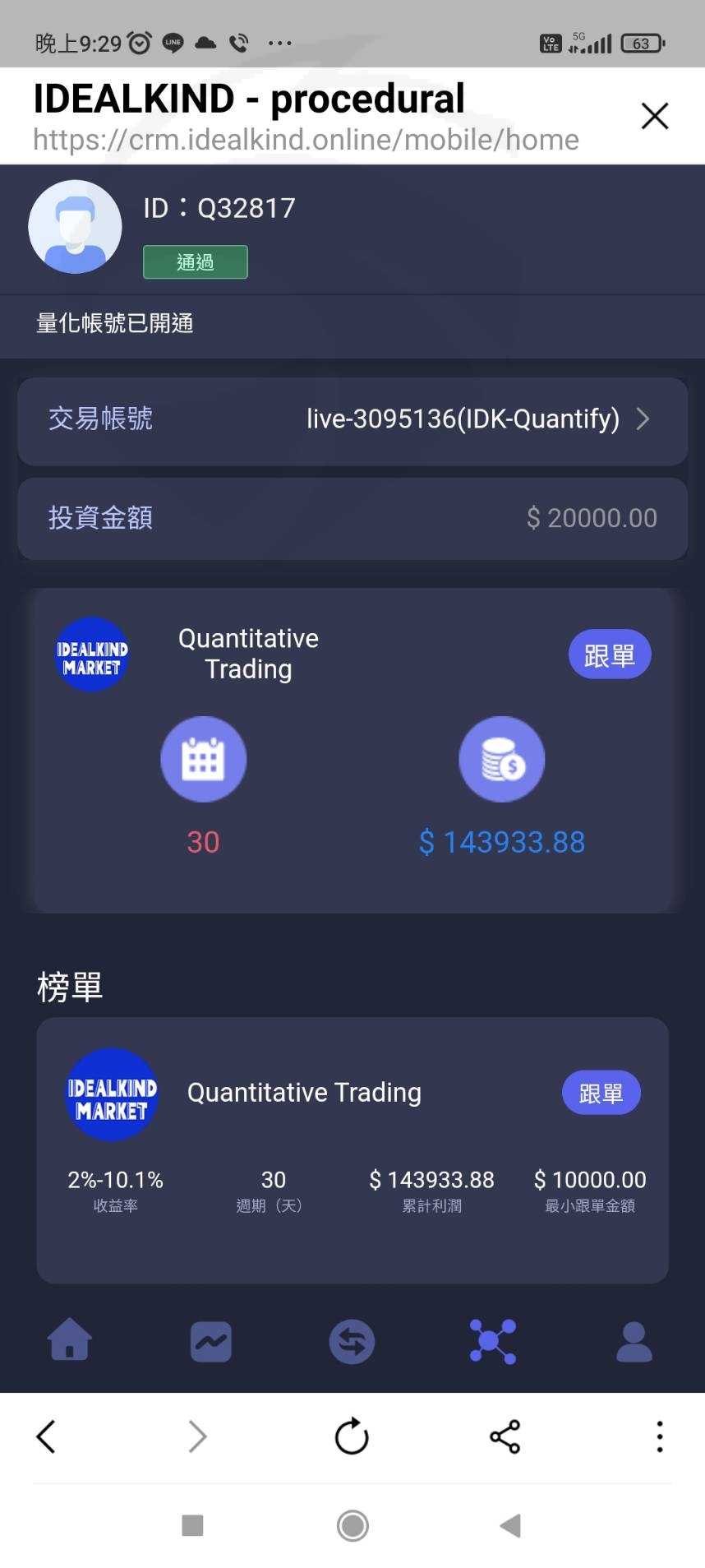Reload the current page
The width and height of the screenshot is (705, 1568).
pos(352,1436)
